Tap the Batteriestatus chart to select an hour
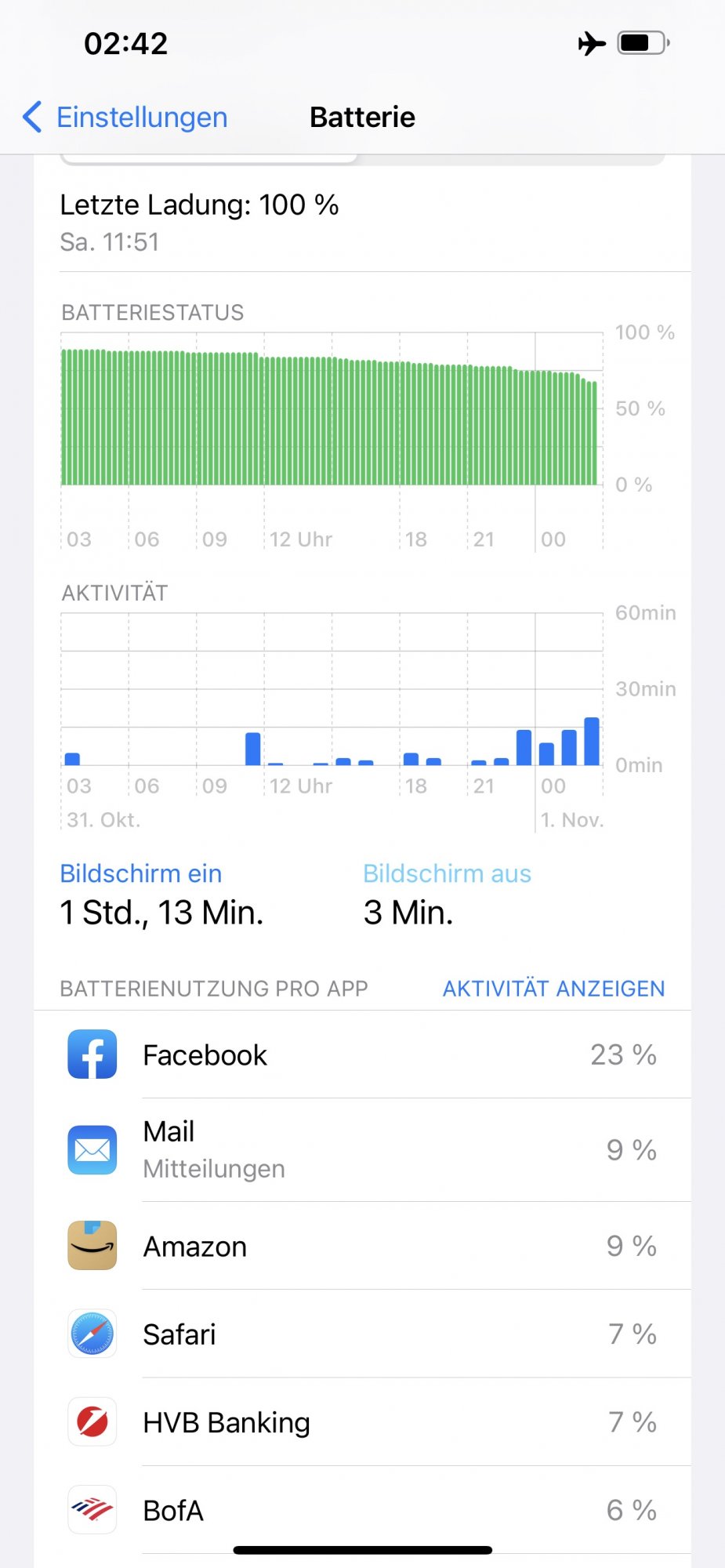 (x=329, y=417)
